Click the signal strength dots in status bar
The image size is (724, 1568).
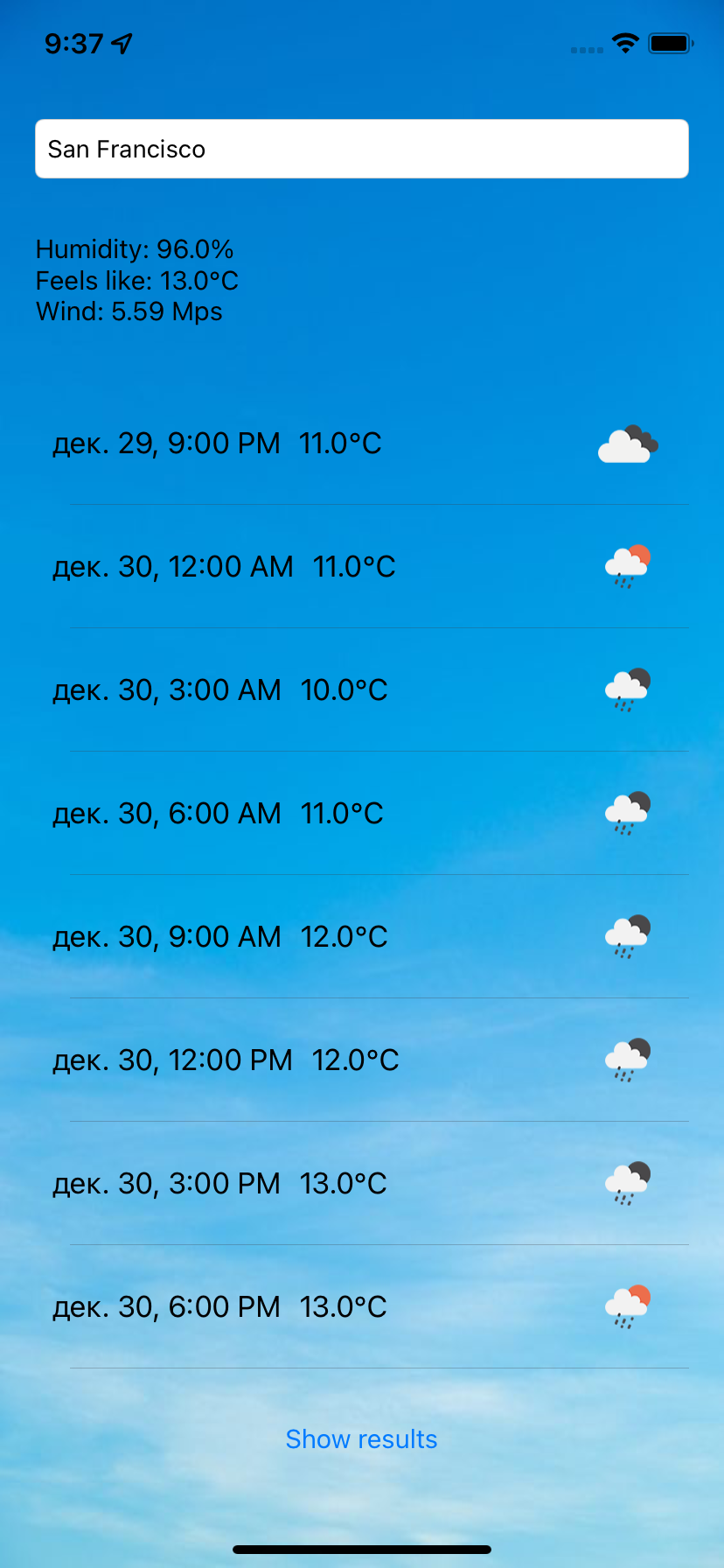[584, 51]
